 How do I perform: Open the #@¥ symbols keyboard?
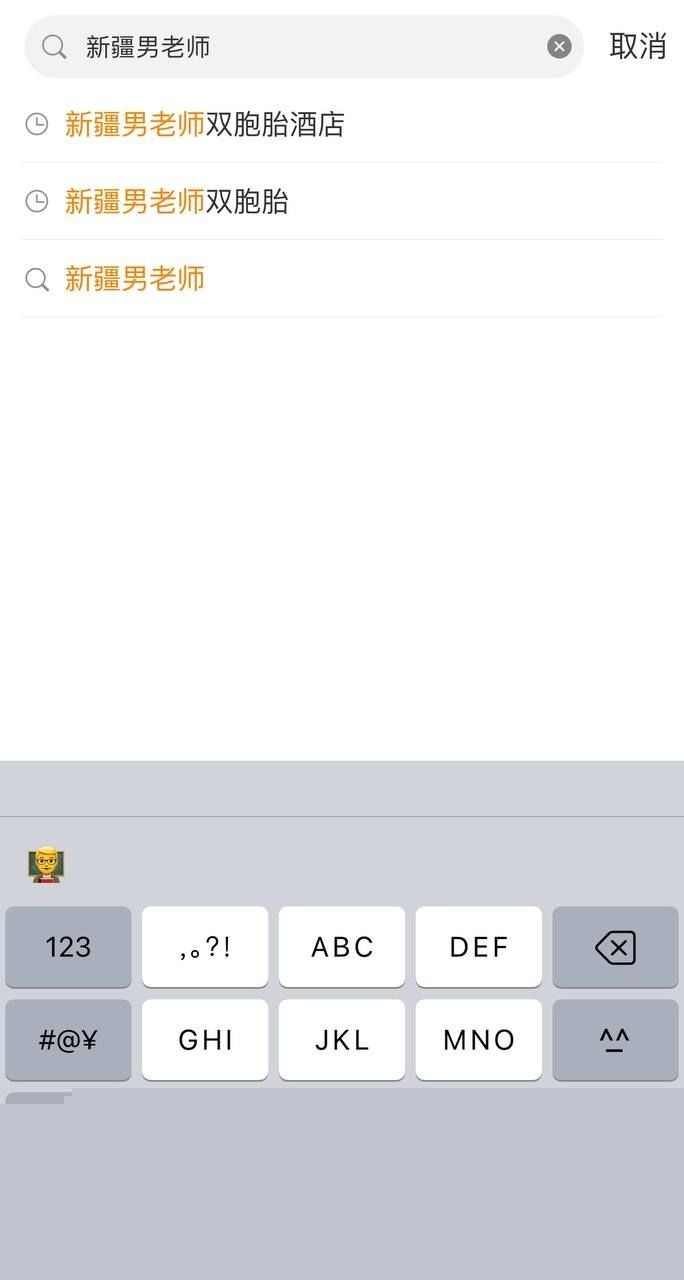[68, 1040]
